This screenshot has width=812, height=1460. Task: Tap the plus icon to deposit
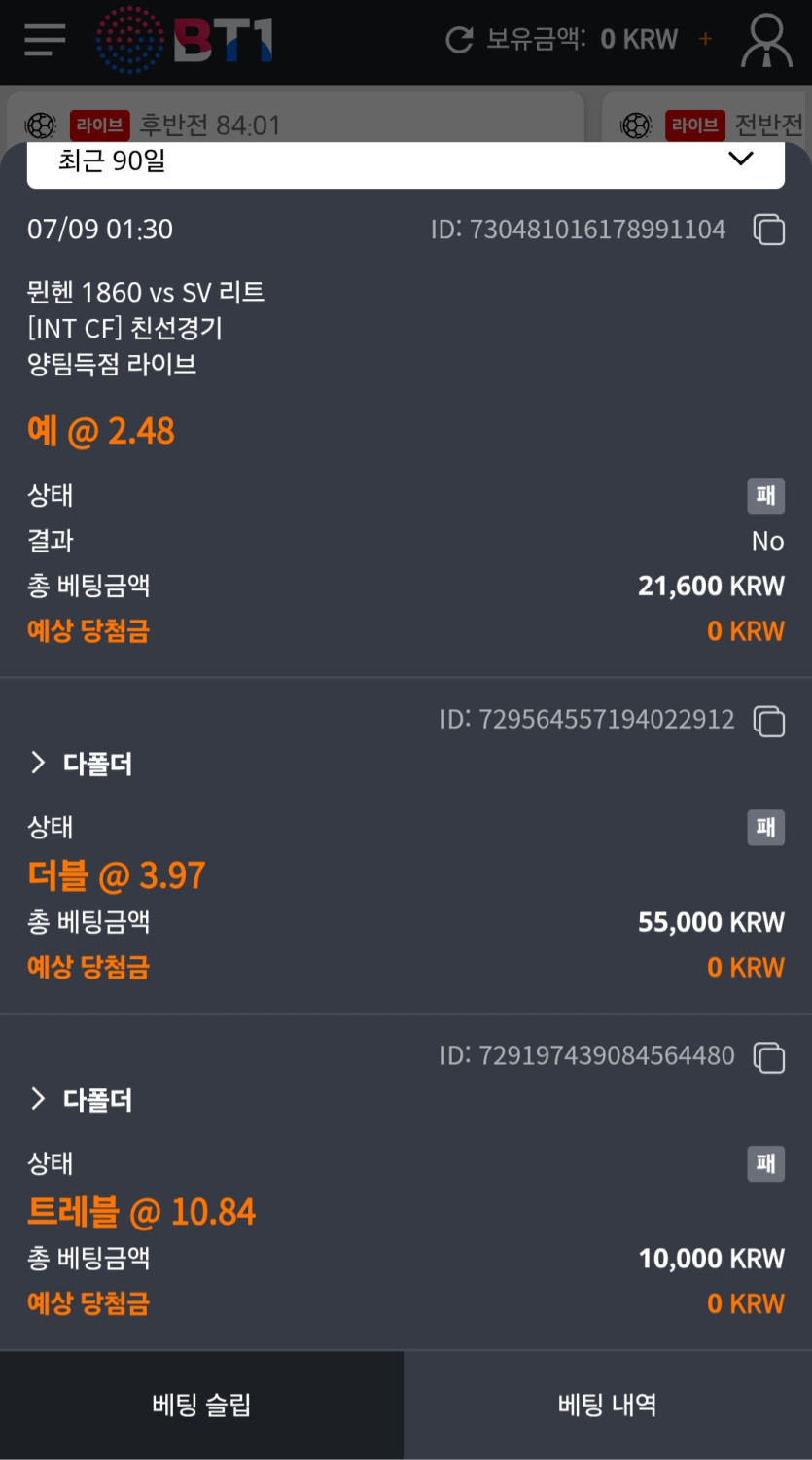click(705, 39)
